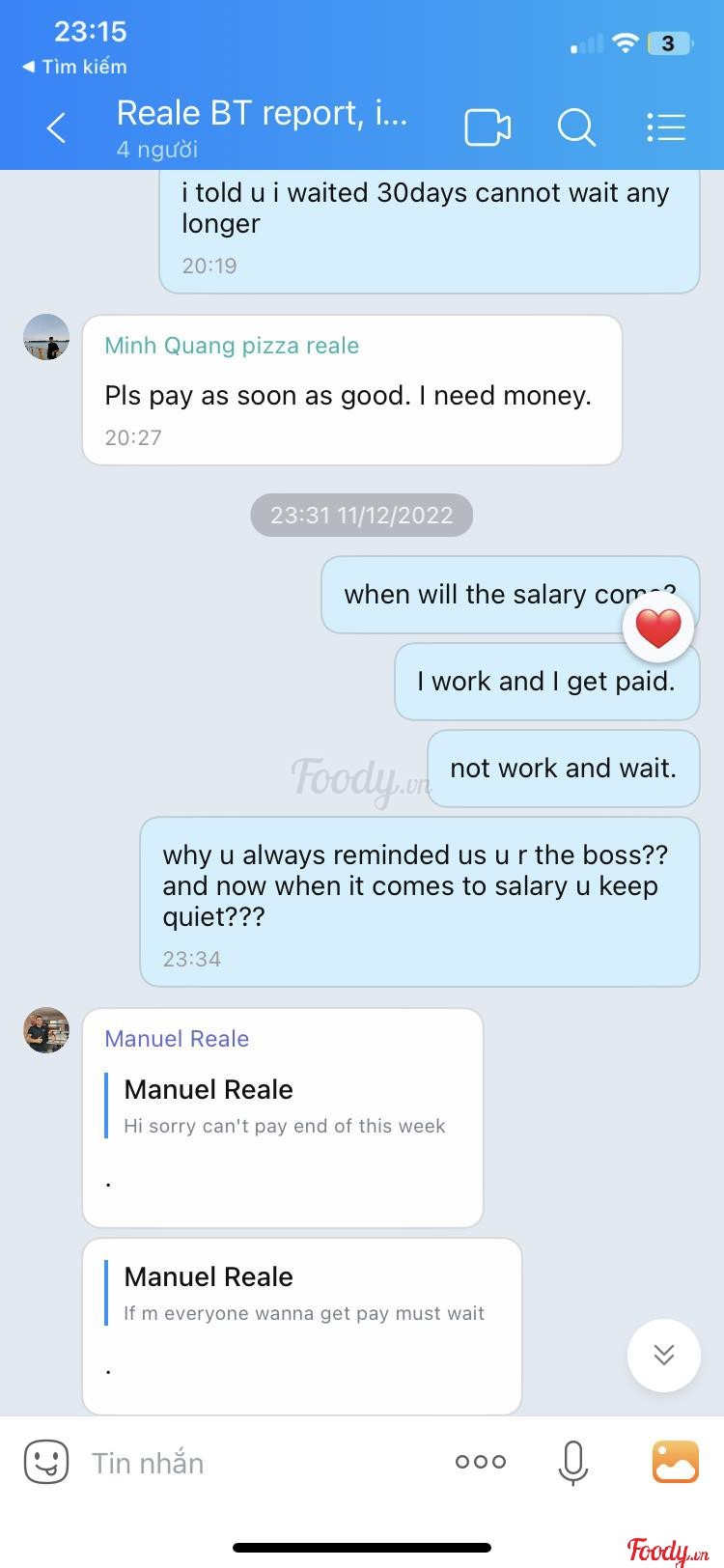Open more attachment options

coord(481,1462)
